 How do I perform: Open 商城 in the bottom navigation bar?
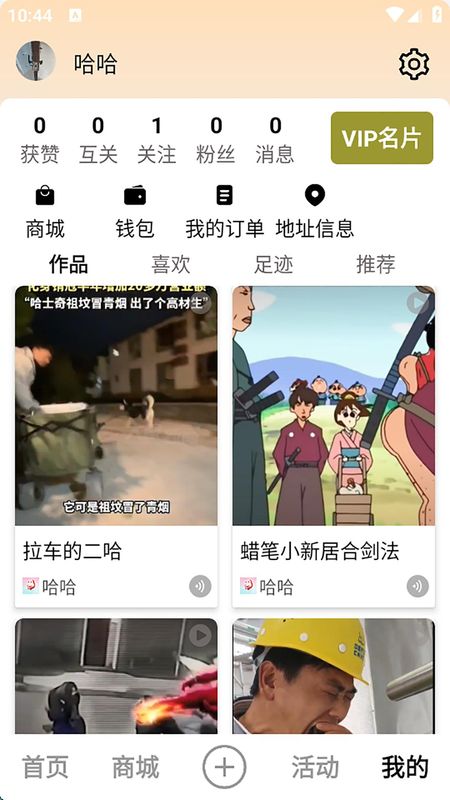click(x=135, y=767)
